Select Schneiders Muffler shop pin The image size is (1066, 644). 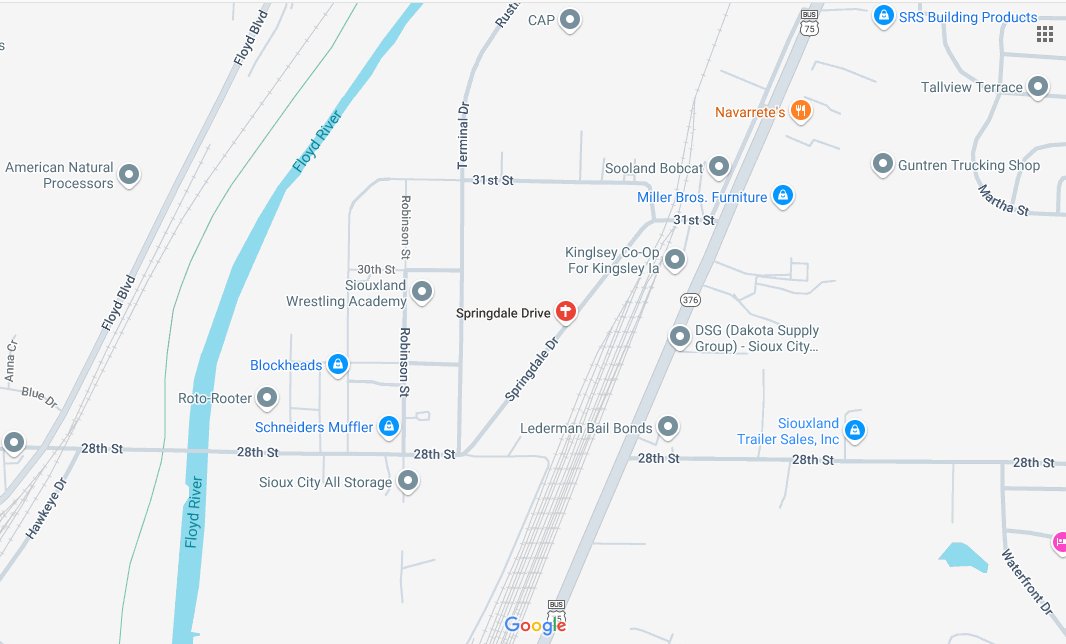tap(389, 427)
